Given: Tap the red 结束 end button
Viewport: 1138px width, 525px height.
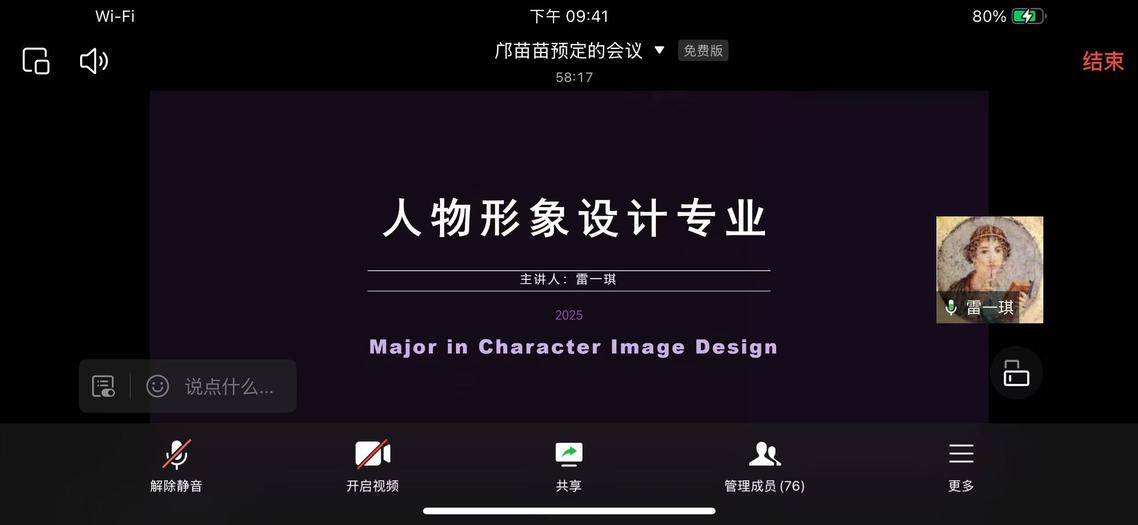Looking at the screenshot, I should (x=1103, y=61).
